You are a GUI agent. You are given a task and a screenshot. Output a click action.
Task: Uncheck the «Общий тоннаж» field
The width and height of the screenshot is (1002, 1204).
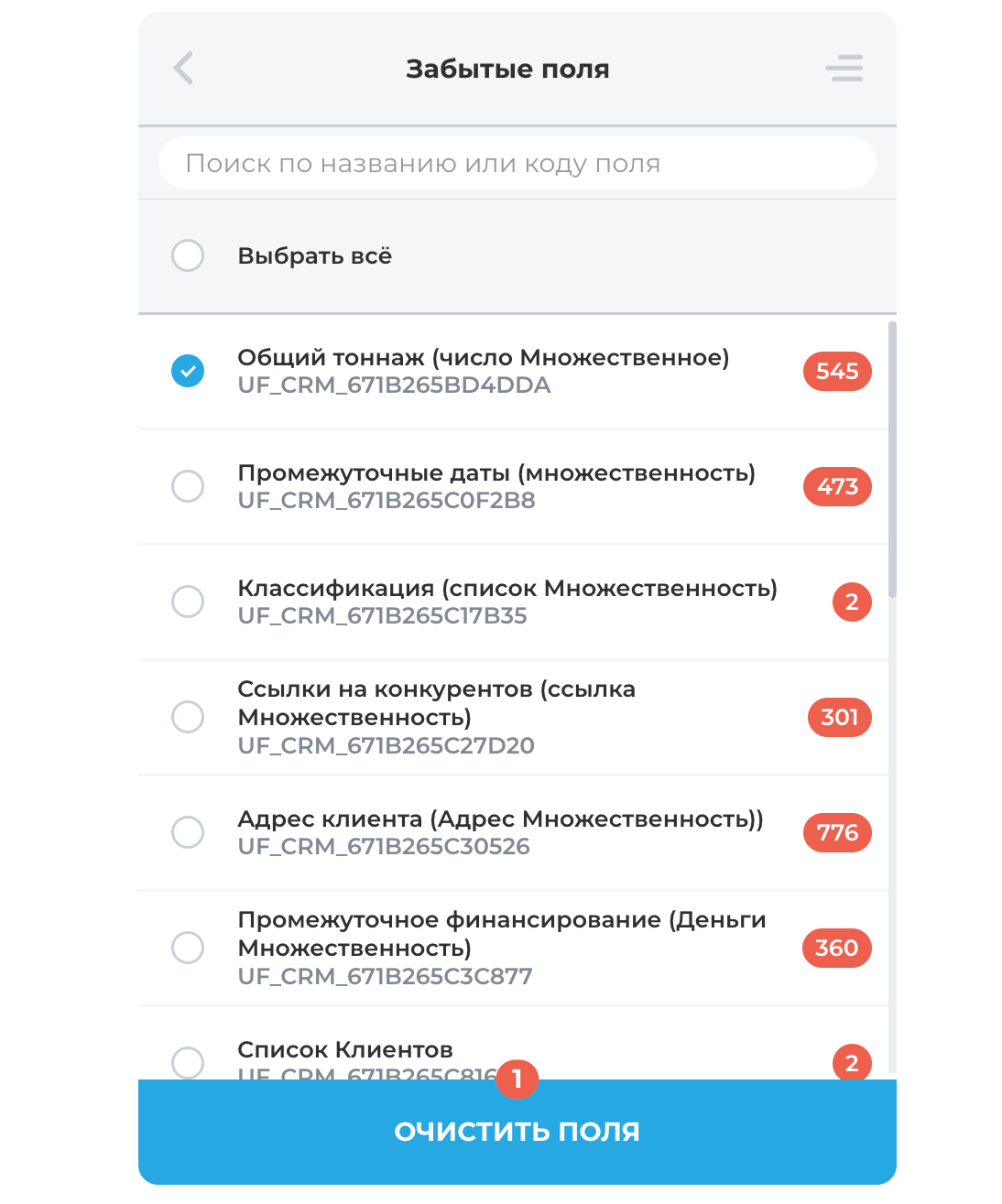point(188,371)
